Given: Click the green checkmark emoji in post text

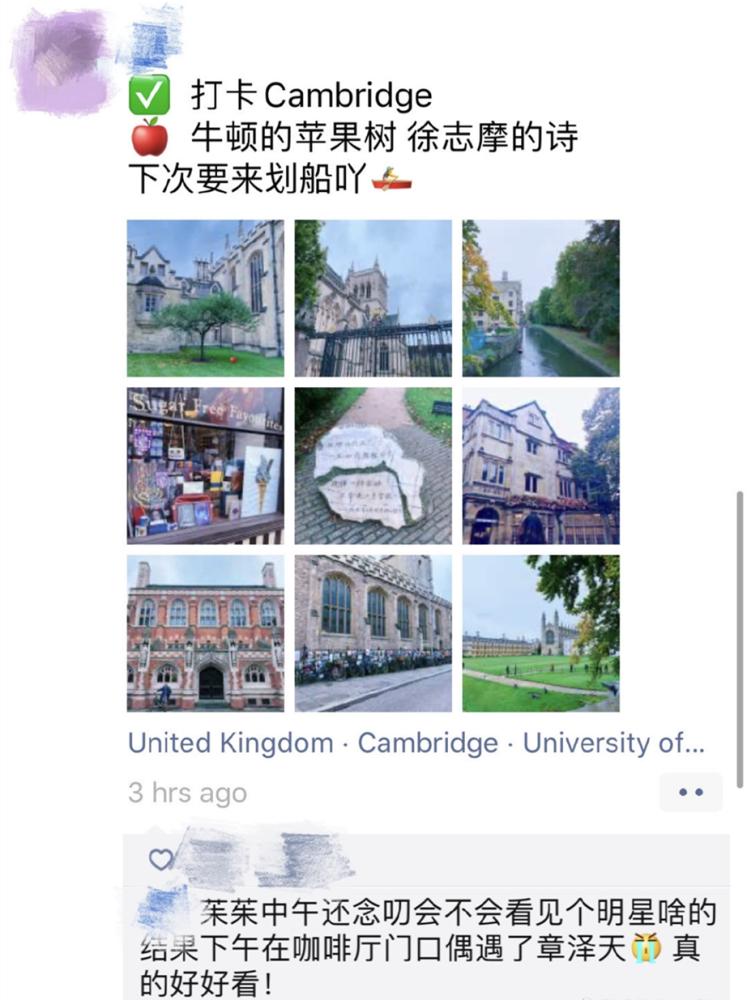Looking at the screenshot, I should point(144,95).
